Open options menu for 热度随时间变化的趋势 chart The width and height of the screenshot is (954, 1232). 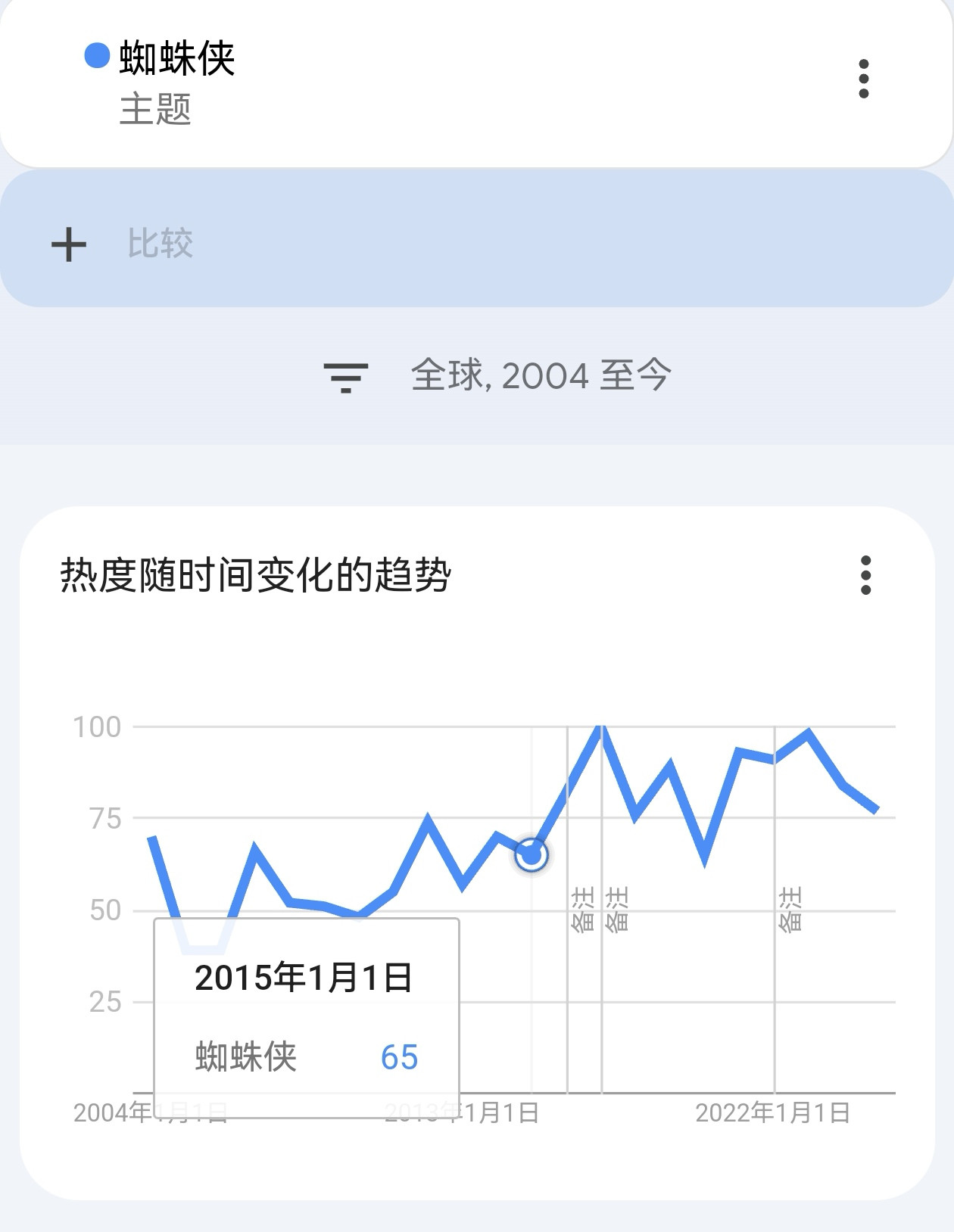click(865, 575)
